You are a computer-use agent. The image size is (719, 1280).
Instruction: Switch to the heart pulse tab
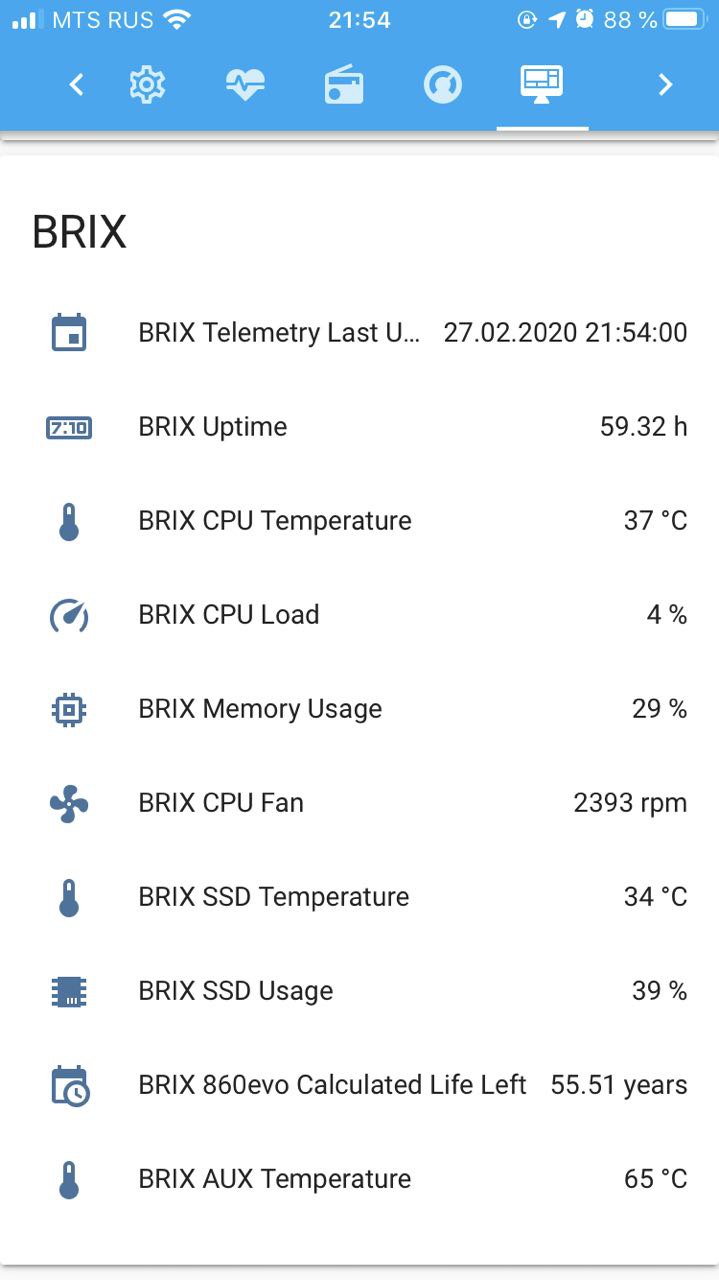(245, 85)
